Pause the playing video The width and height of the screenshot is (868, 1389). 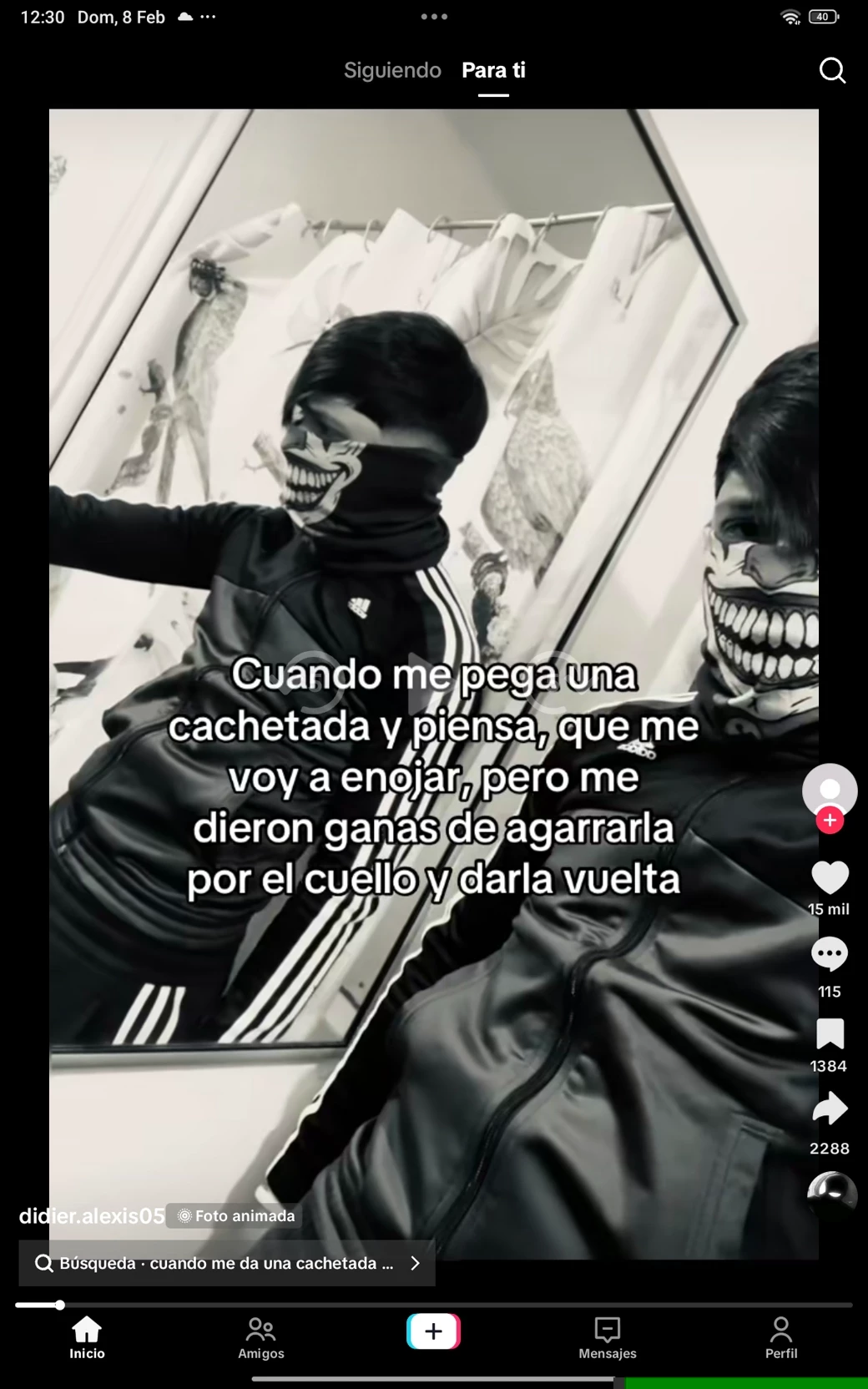point(433,584)
